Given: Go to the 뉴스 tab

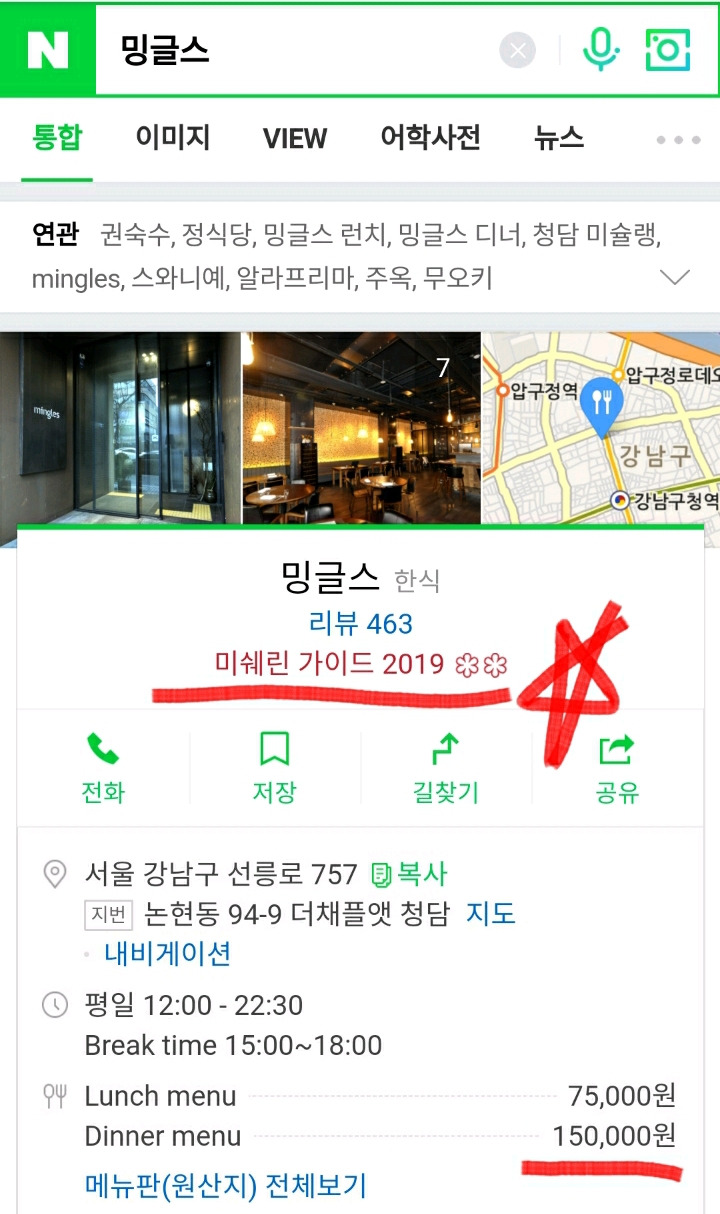Looking at the screenshot, I should tap(559, 138).
